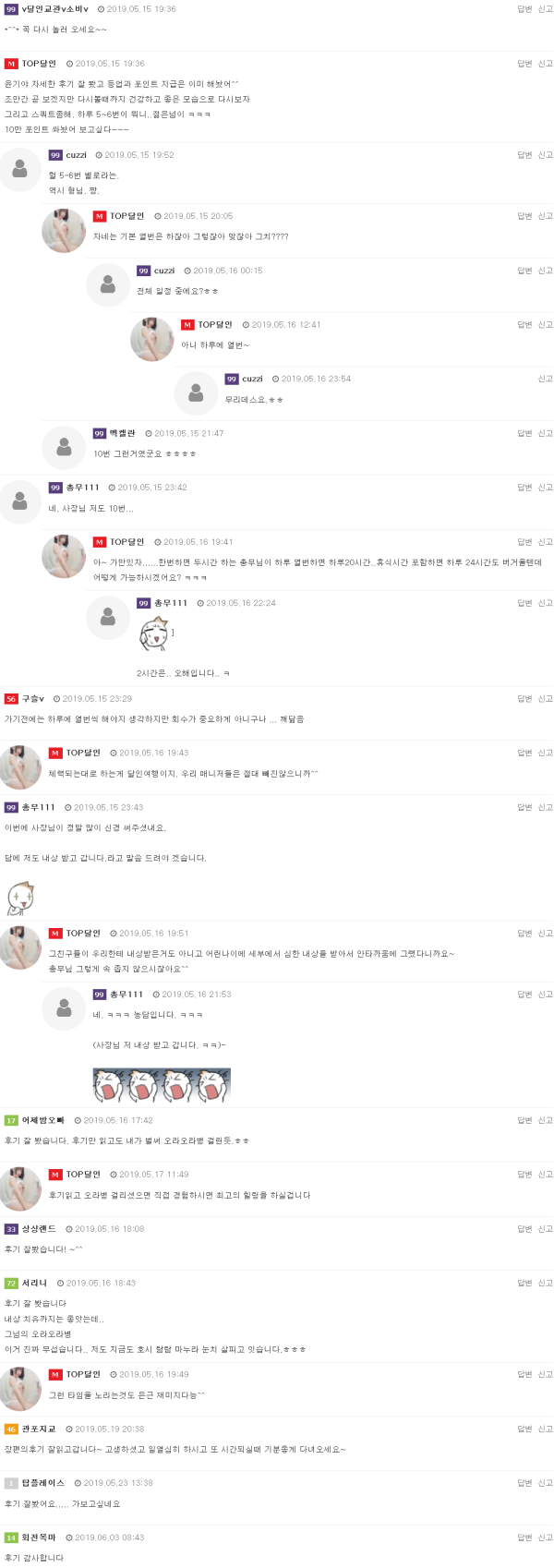
Task: Reply to 어제밤오빠's comment
Action: 524,1120
